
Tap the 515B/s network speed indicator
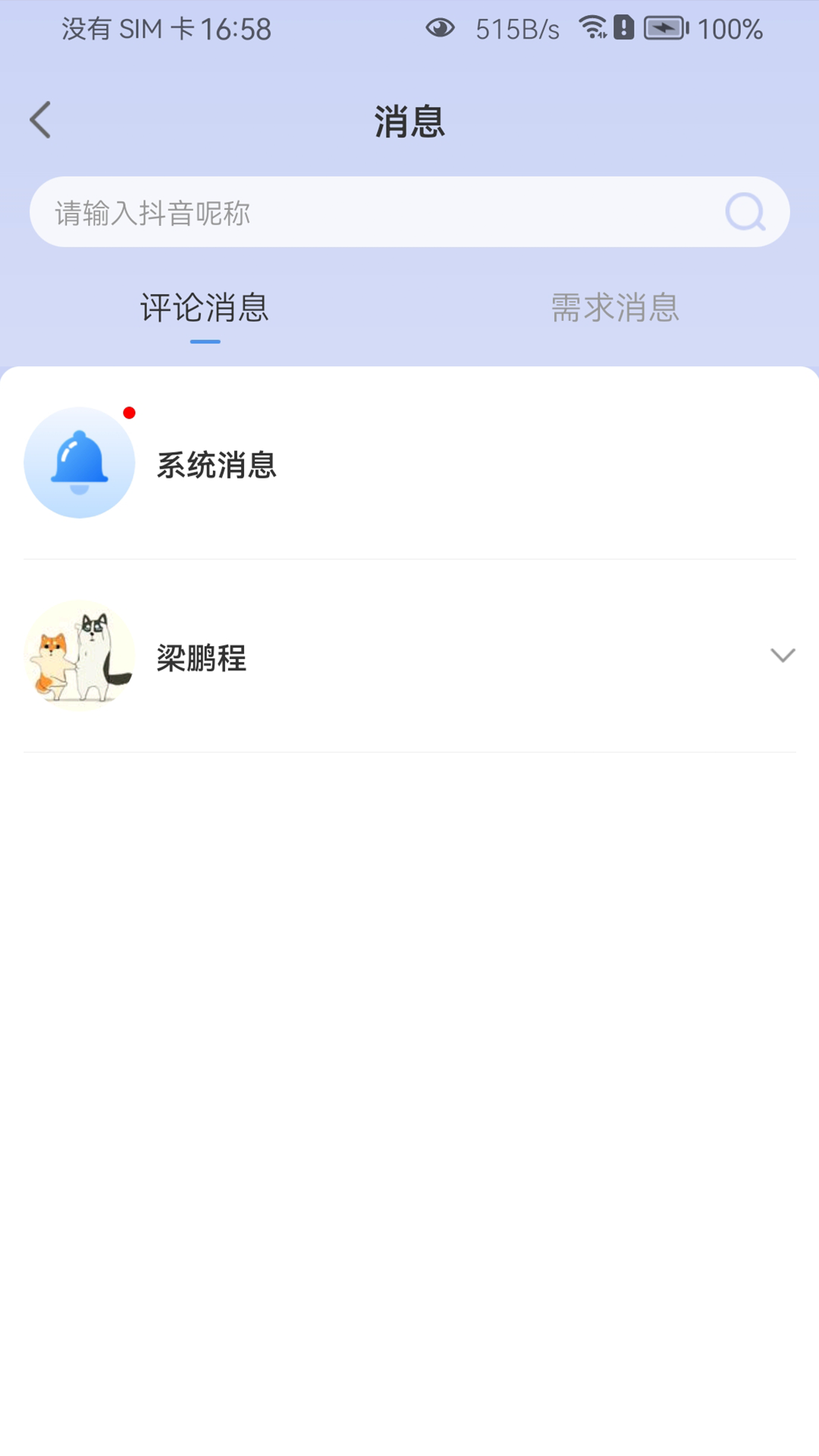pyautogui.click(x=517, y=29)
